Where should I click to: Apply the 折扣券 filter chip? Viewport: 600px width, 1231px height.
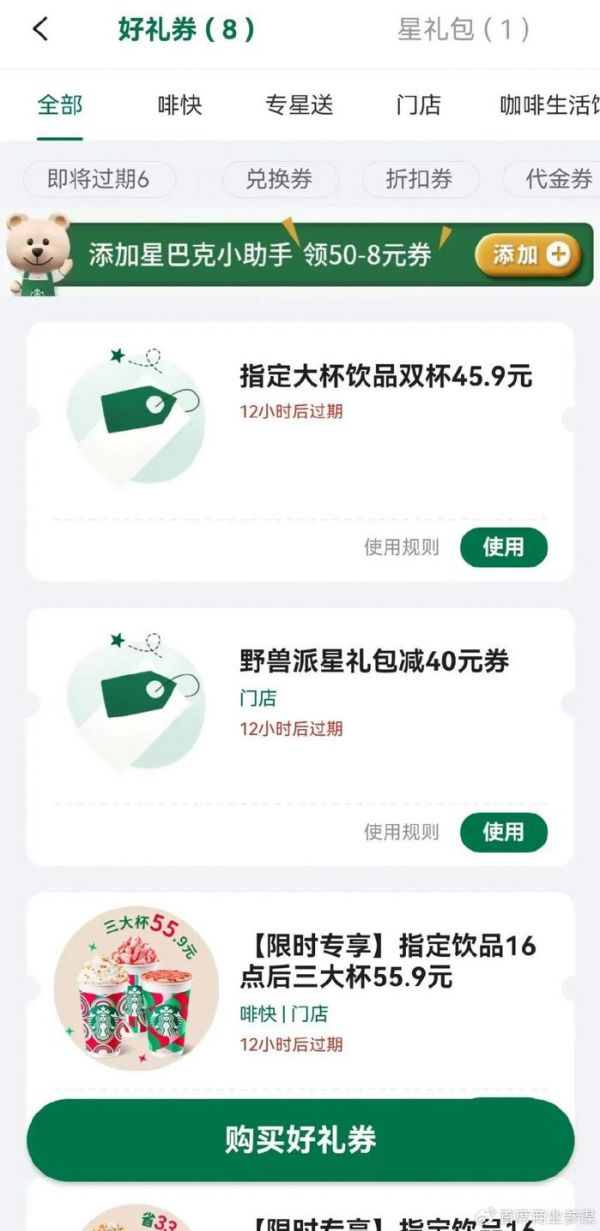pyautogui.click(x=419, y=179)
